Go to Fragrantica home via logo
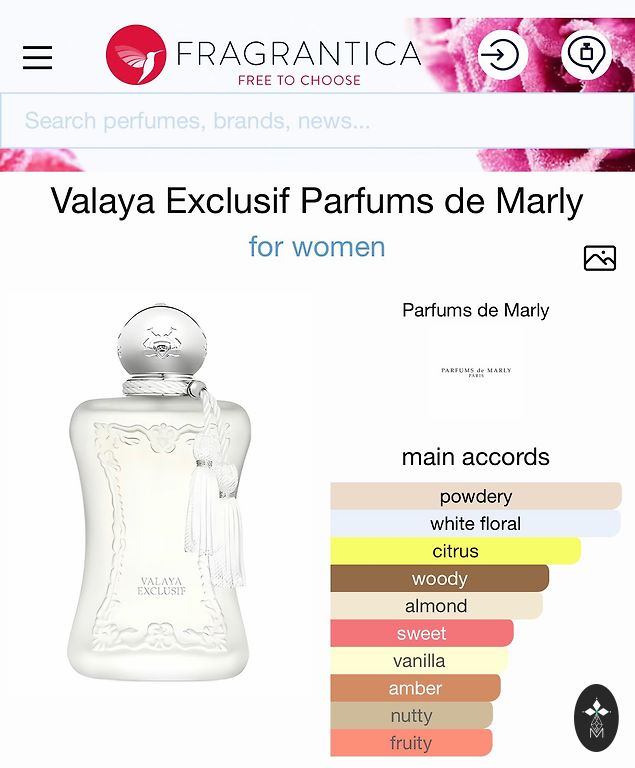Viewport: 635px width, 768px height. [262, 55]
